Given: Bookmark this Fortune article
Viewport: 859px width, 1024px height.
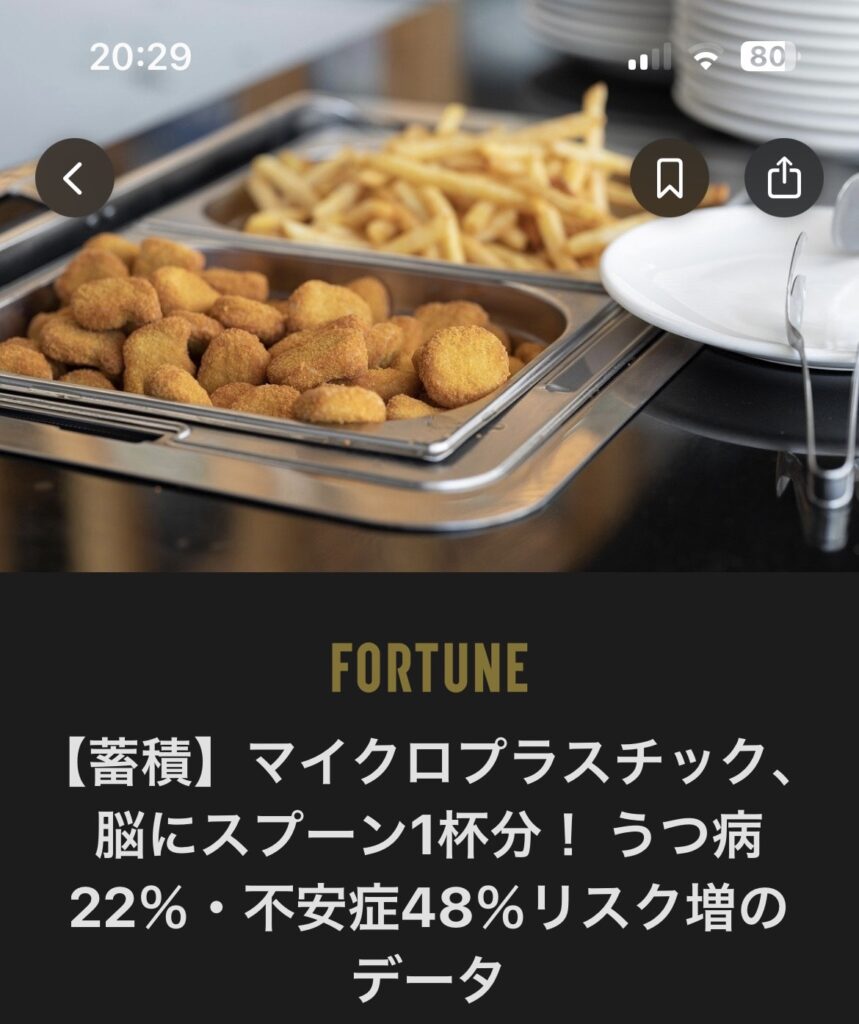Looking at the screenshot, I should 669,179.
